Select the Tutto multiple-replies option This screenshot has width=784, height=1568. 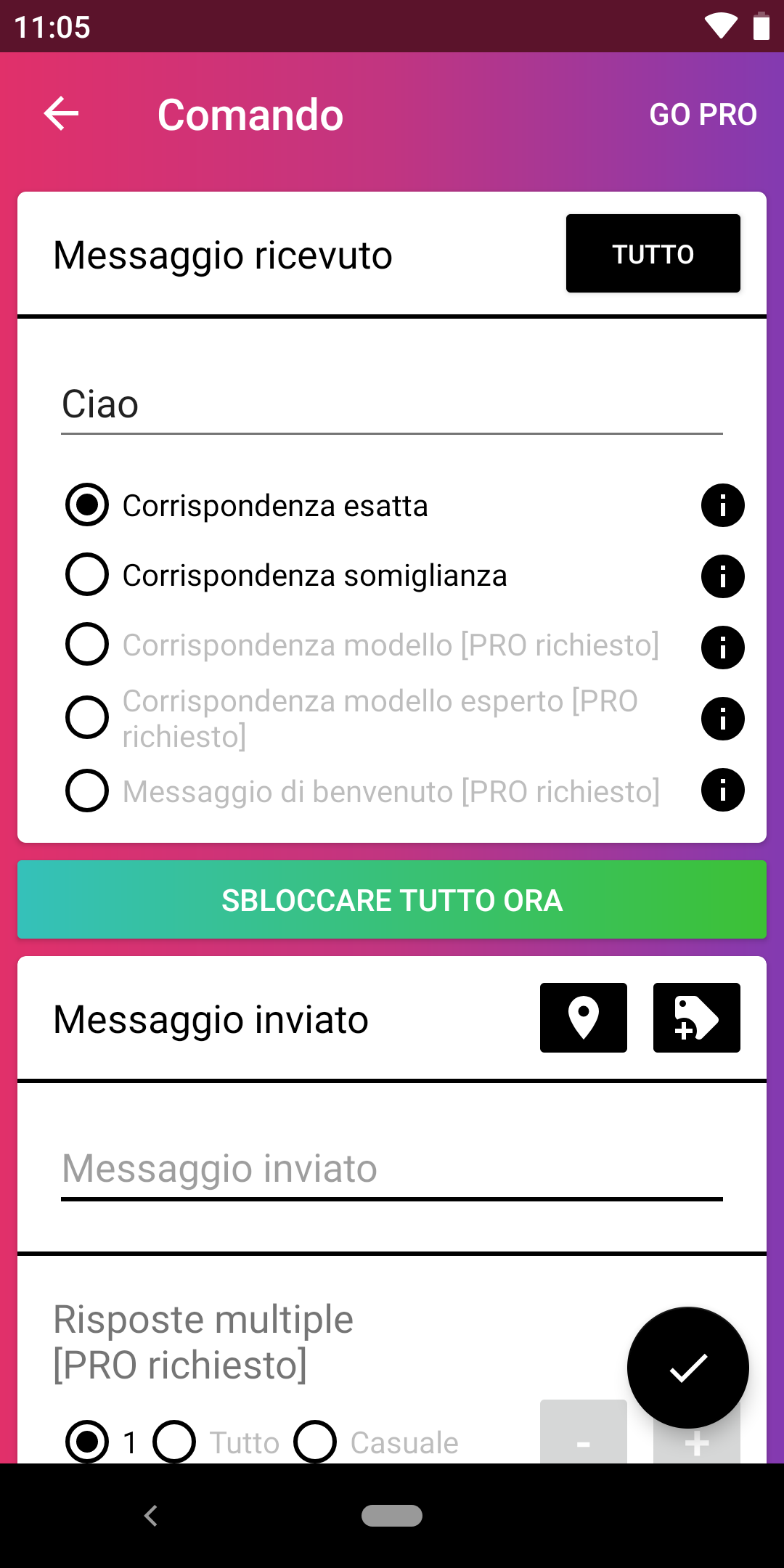coord(216,1442)
